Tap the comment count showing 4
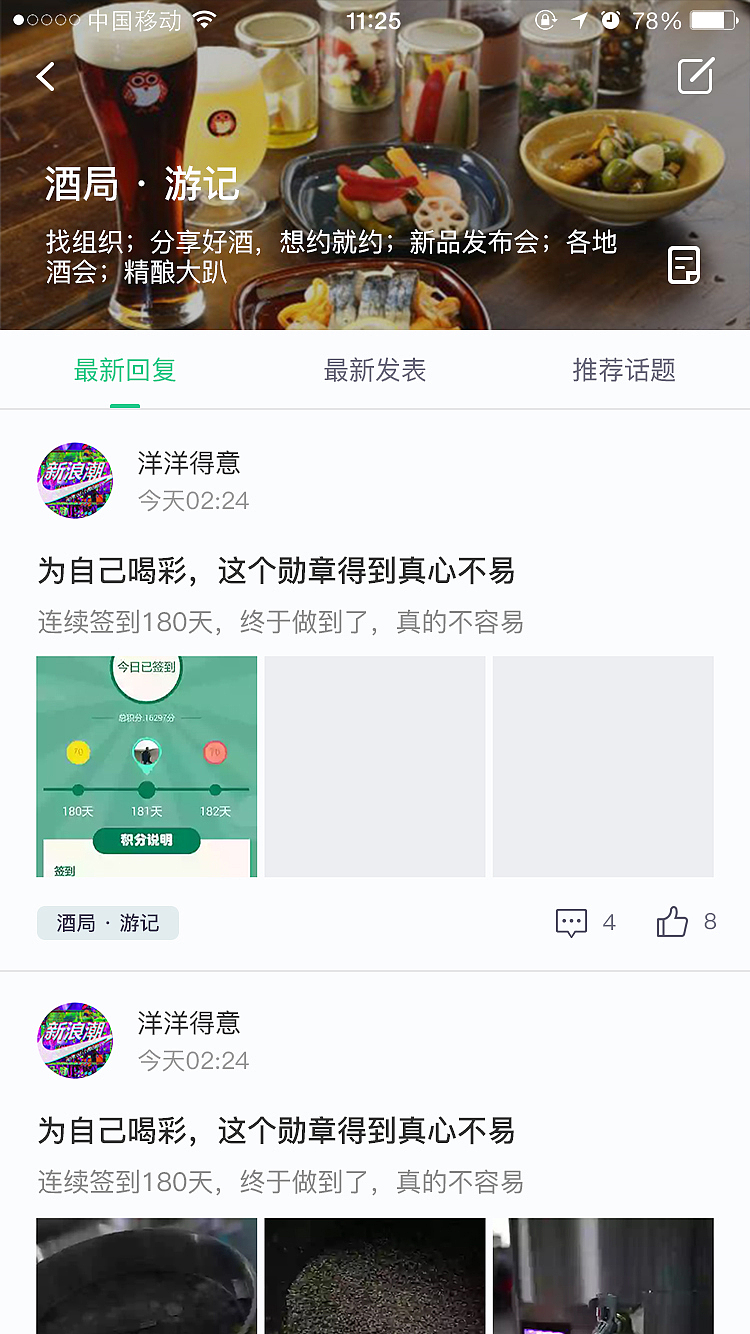Image resolution: width=750 pixels, height=1334 pixels. [610, 923]
